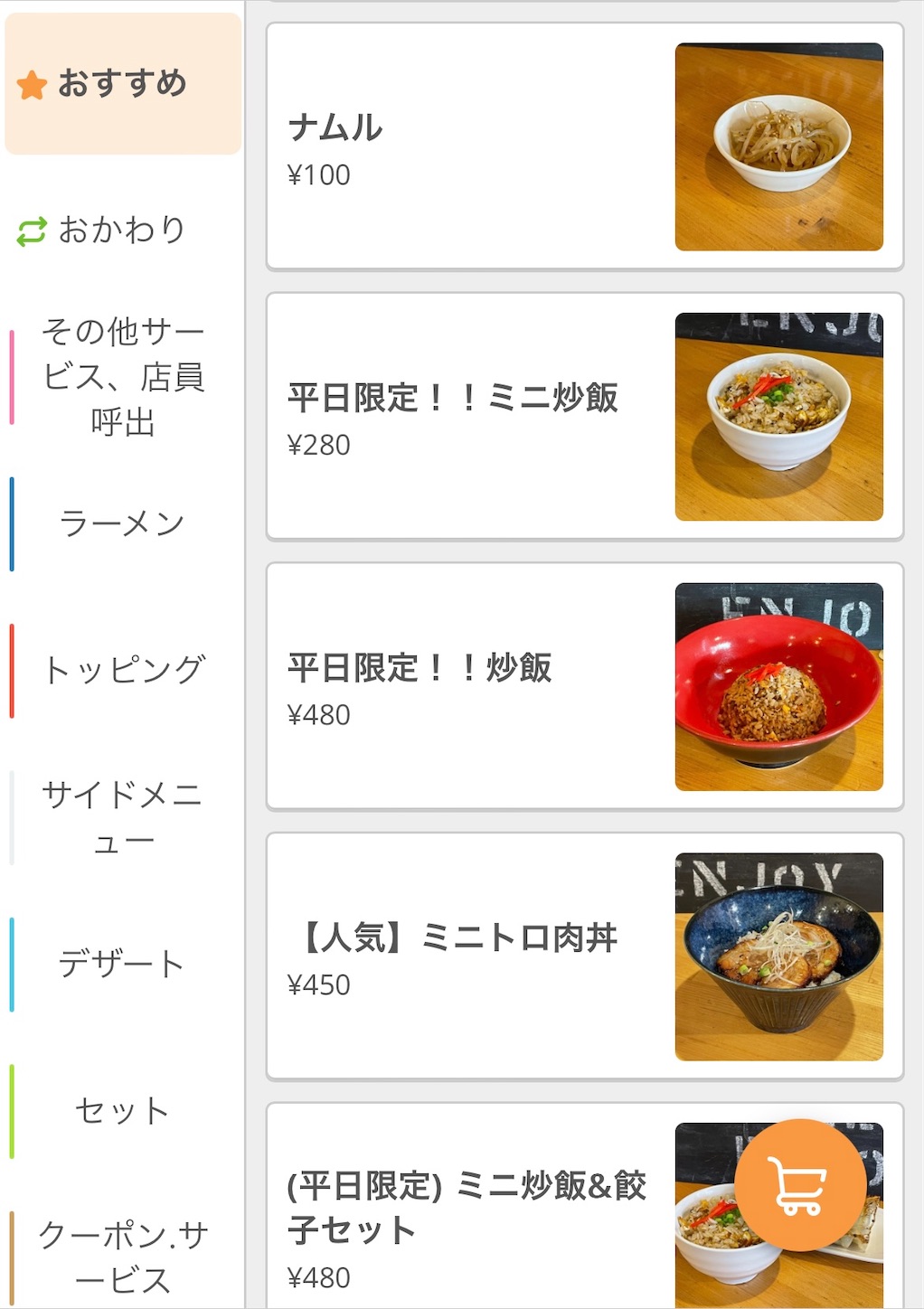924x1309 pixels.
Task: Switch to the ラーメン category
Action: click(x=123, y=523)
